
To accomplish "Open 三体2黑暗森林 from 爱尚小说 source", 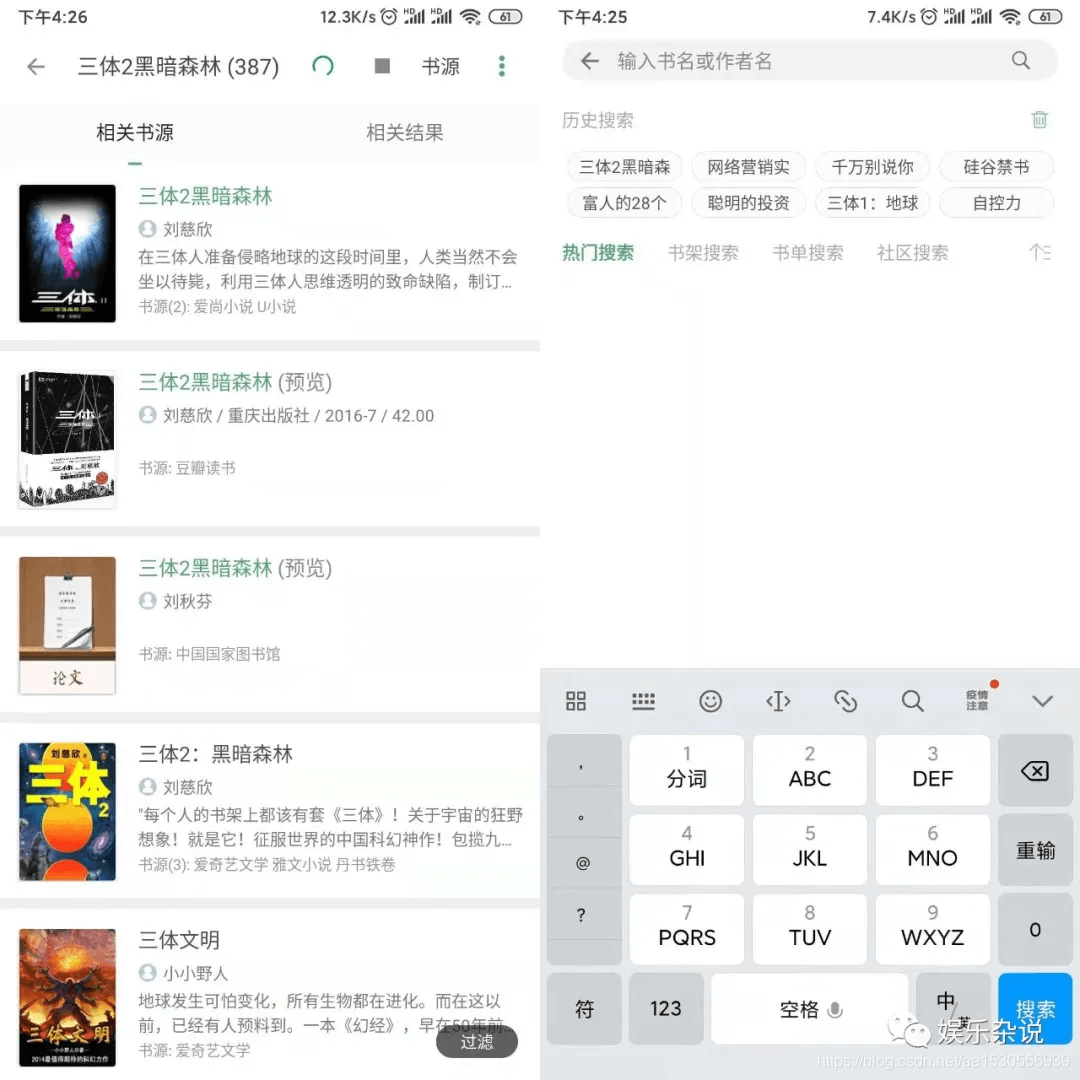I will click(205, 197).
